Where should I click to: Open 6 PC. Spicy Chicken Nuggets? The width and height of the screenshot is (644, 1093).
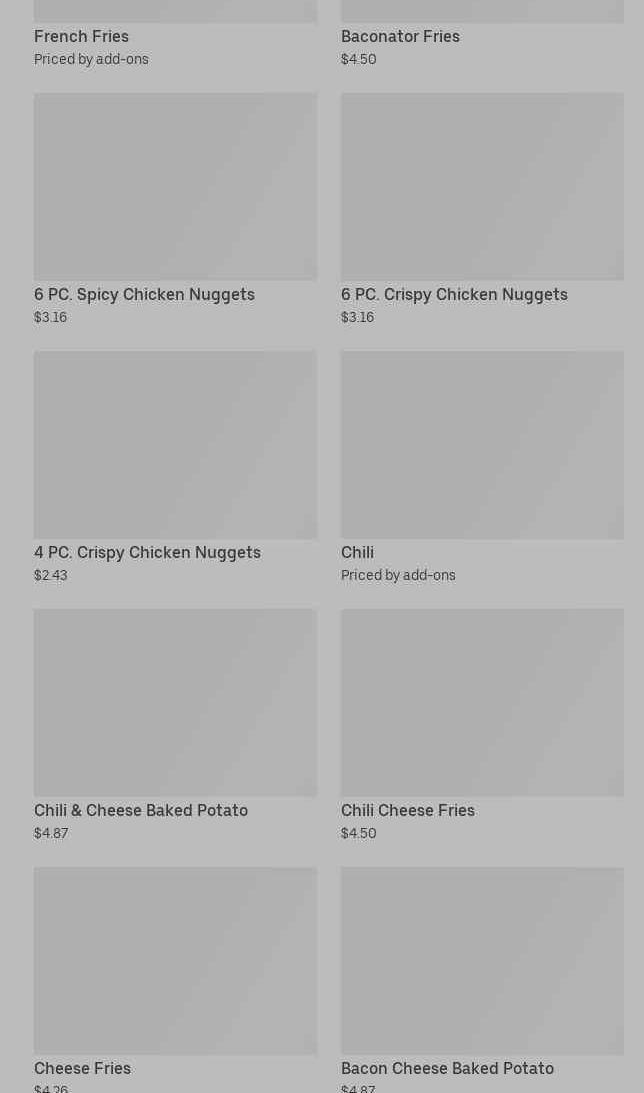point(175,187)
